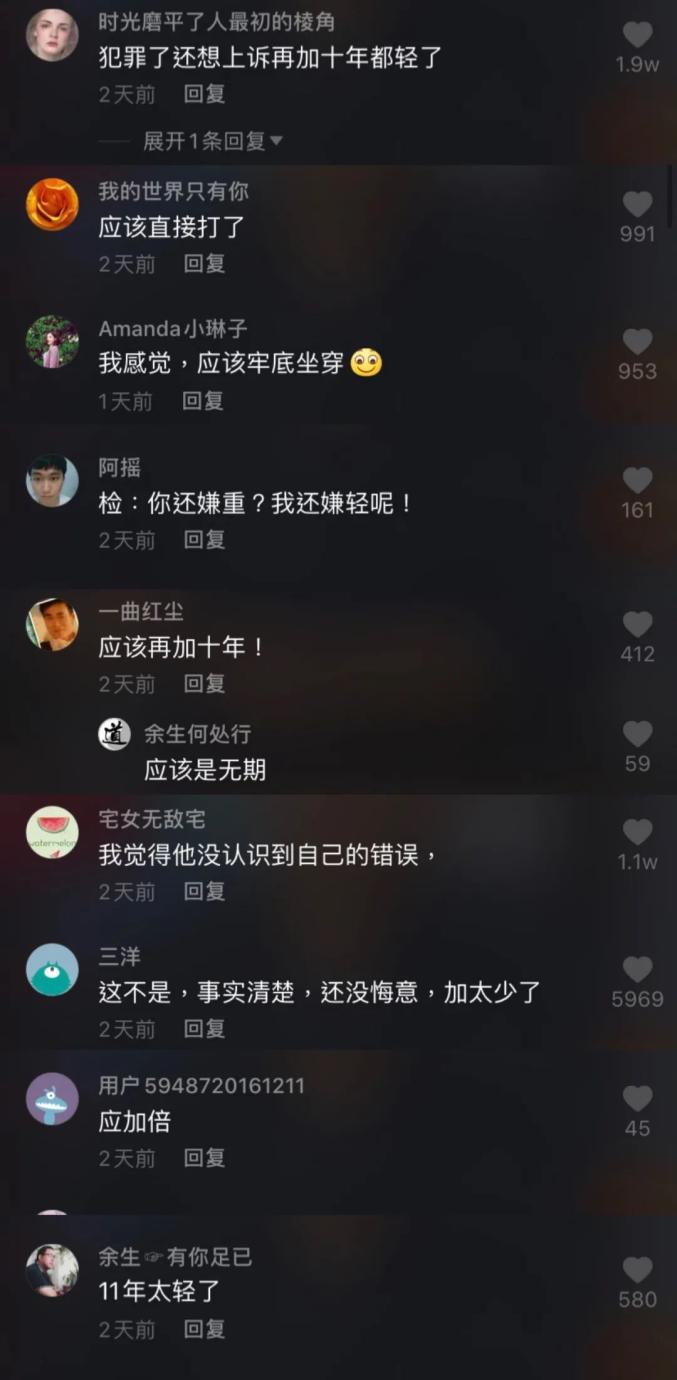Like the comment saying 11年太轻了

pyautogui.click(x=637, y=1270)
